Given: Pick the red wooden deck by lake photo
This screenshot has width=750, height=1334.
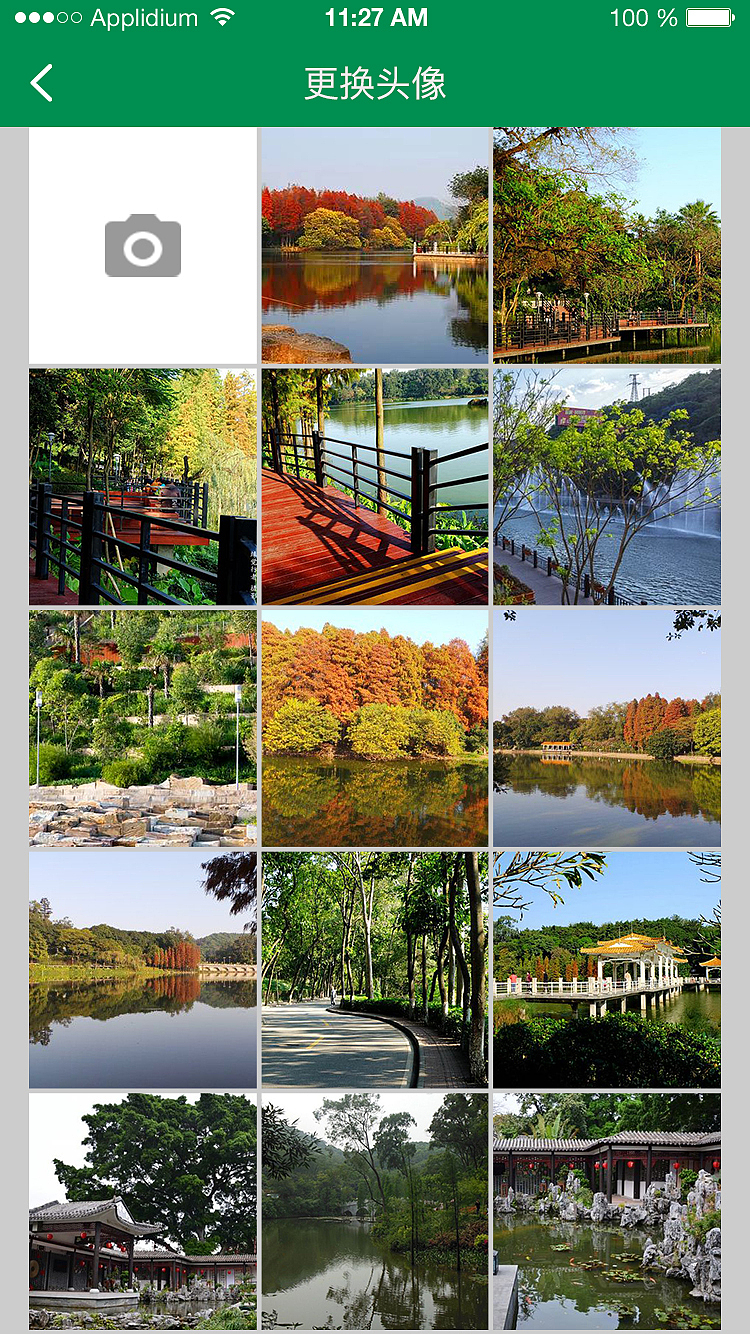Looking at the screenshot, I should click(375, 487).
